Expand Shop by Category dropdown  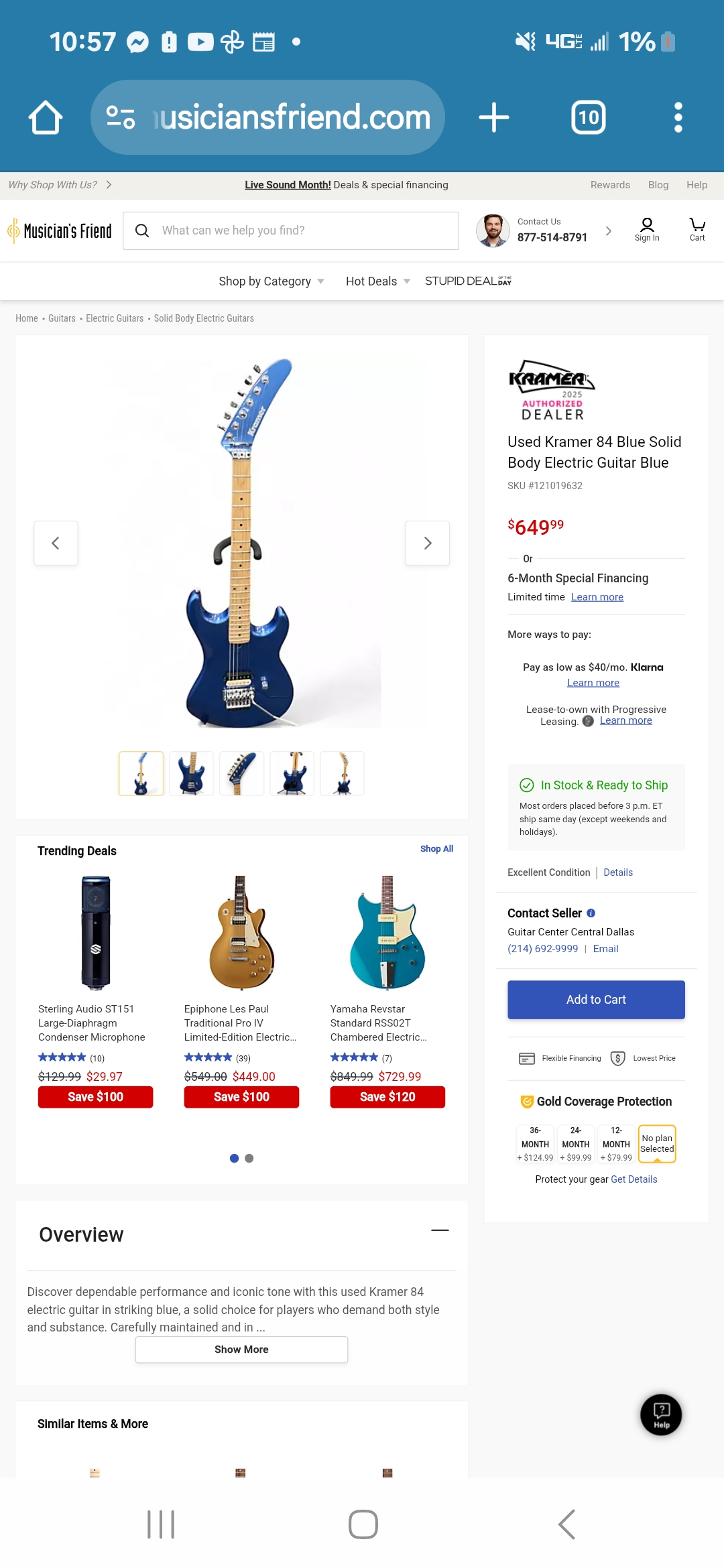click(271, 281)
